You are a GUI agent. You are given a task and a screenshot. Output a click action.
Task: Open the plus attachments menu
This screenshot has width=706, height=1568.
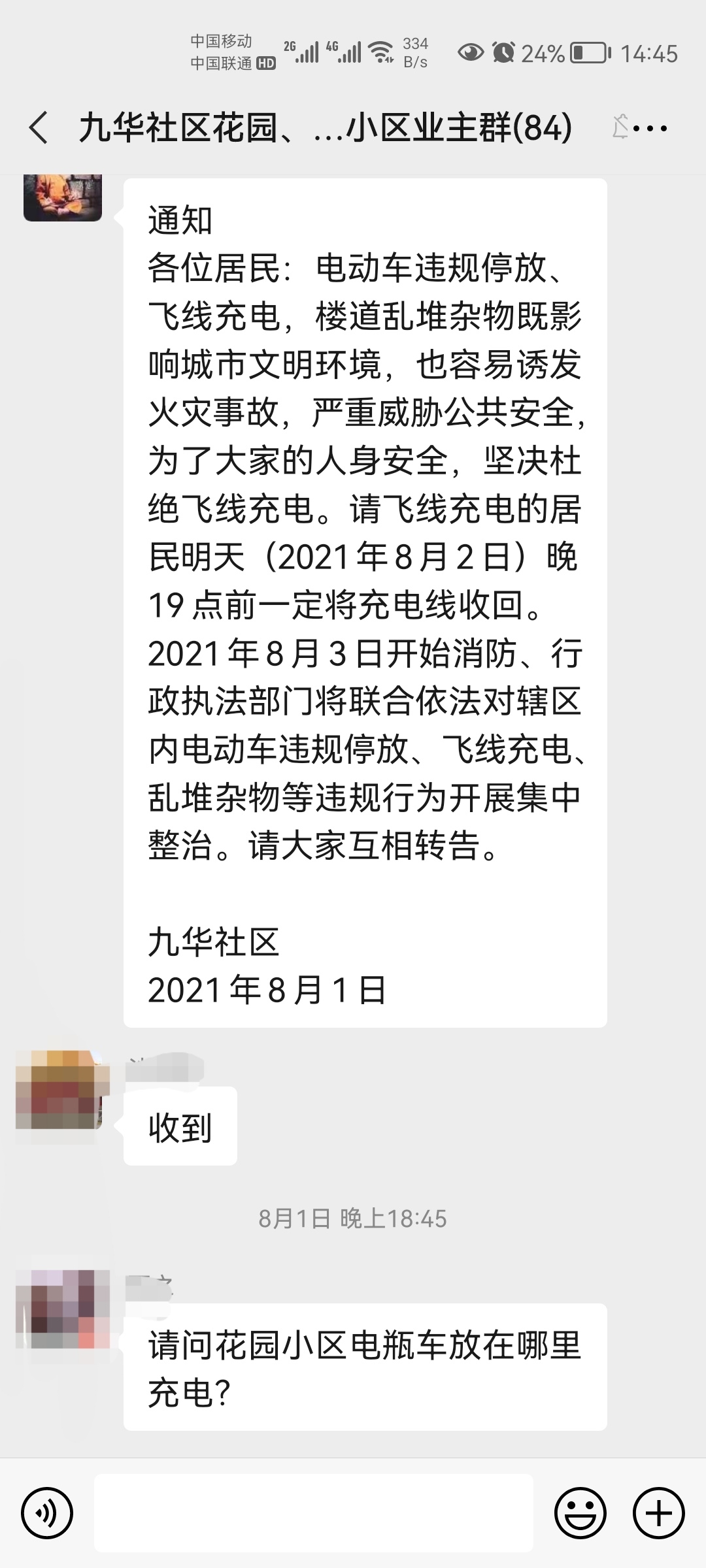(x=658, y=1513)
